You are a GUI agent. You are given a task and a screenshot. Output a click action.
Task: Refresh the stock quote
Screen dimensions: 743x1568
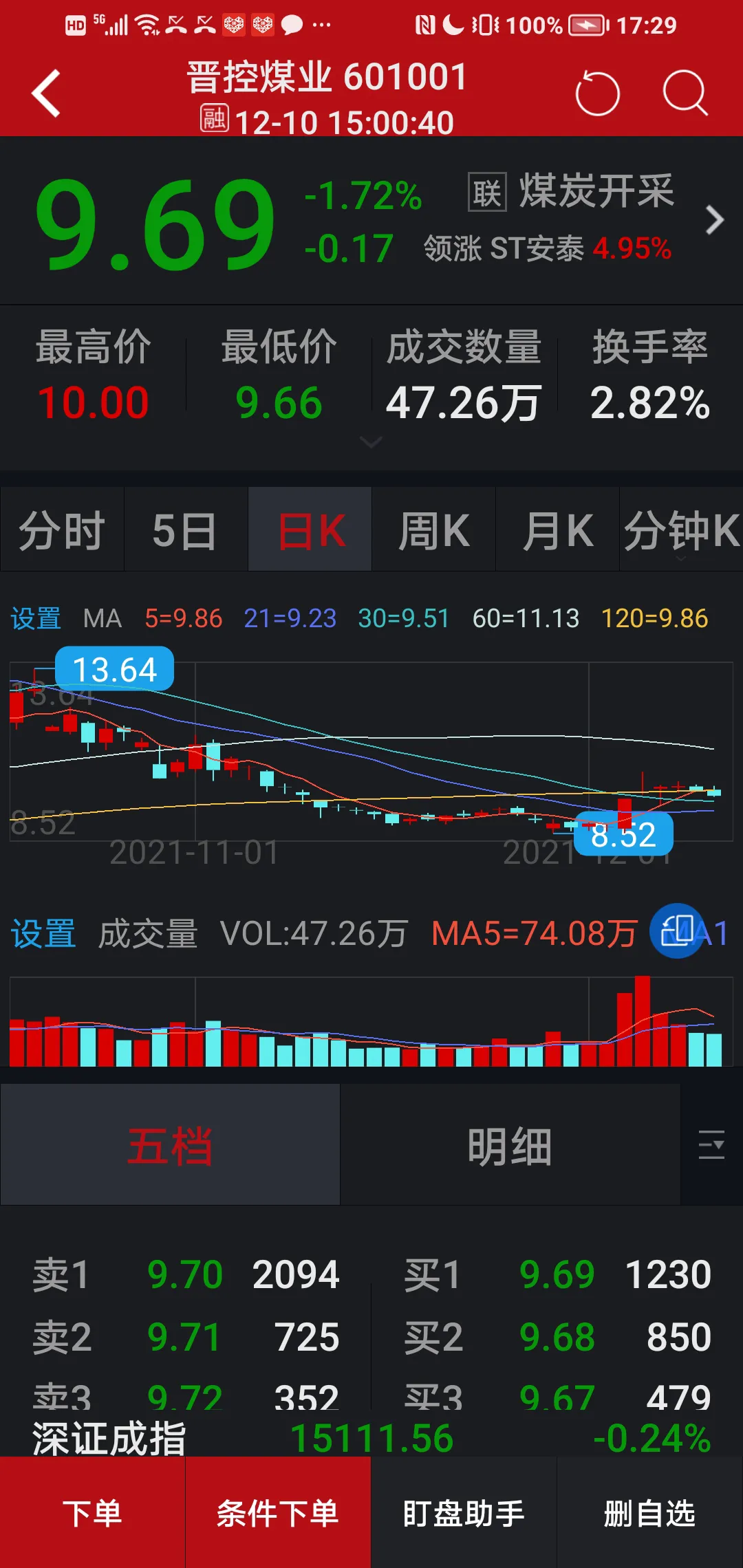tap(597, 93)
